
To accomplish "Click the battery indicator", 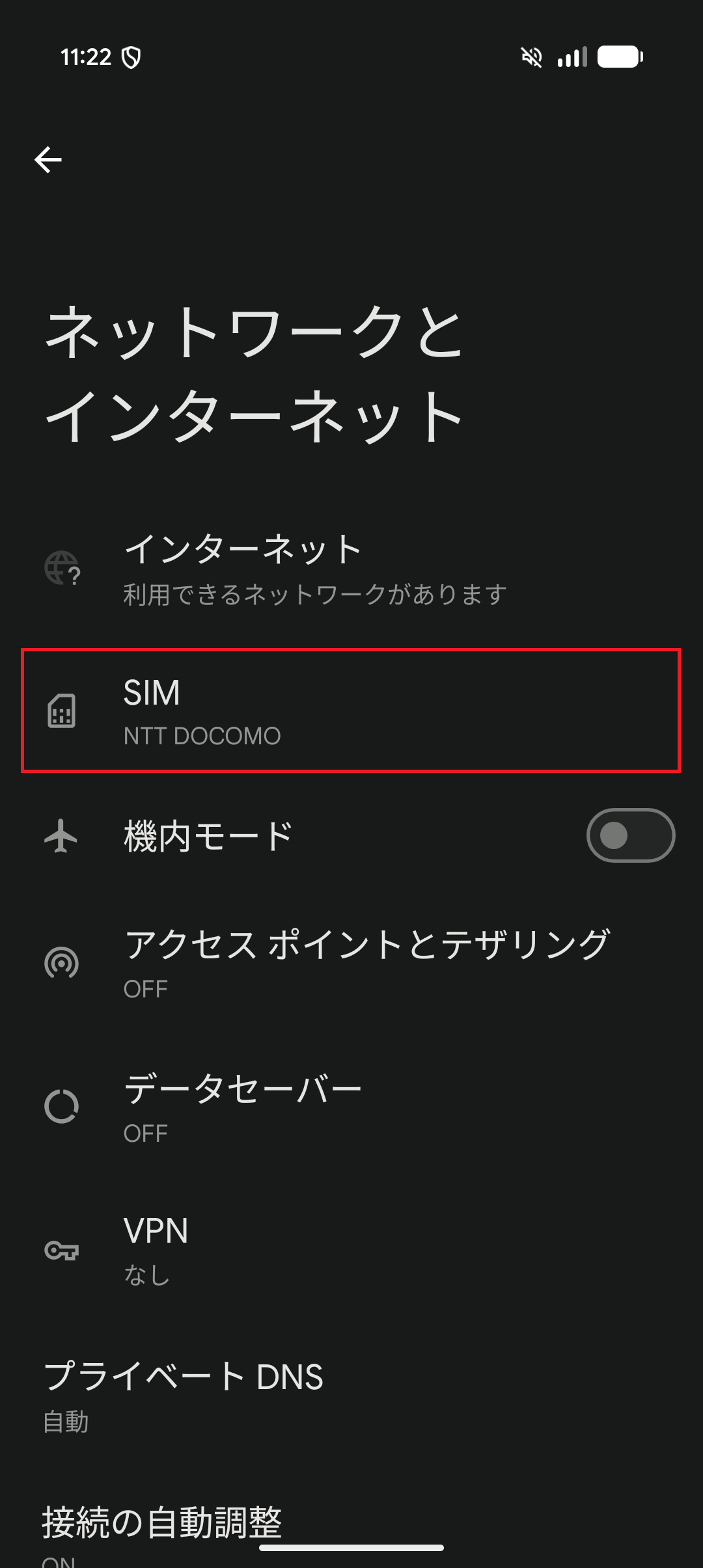I will (x=621, y=58).
